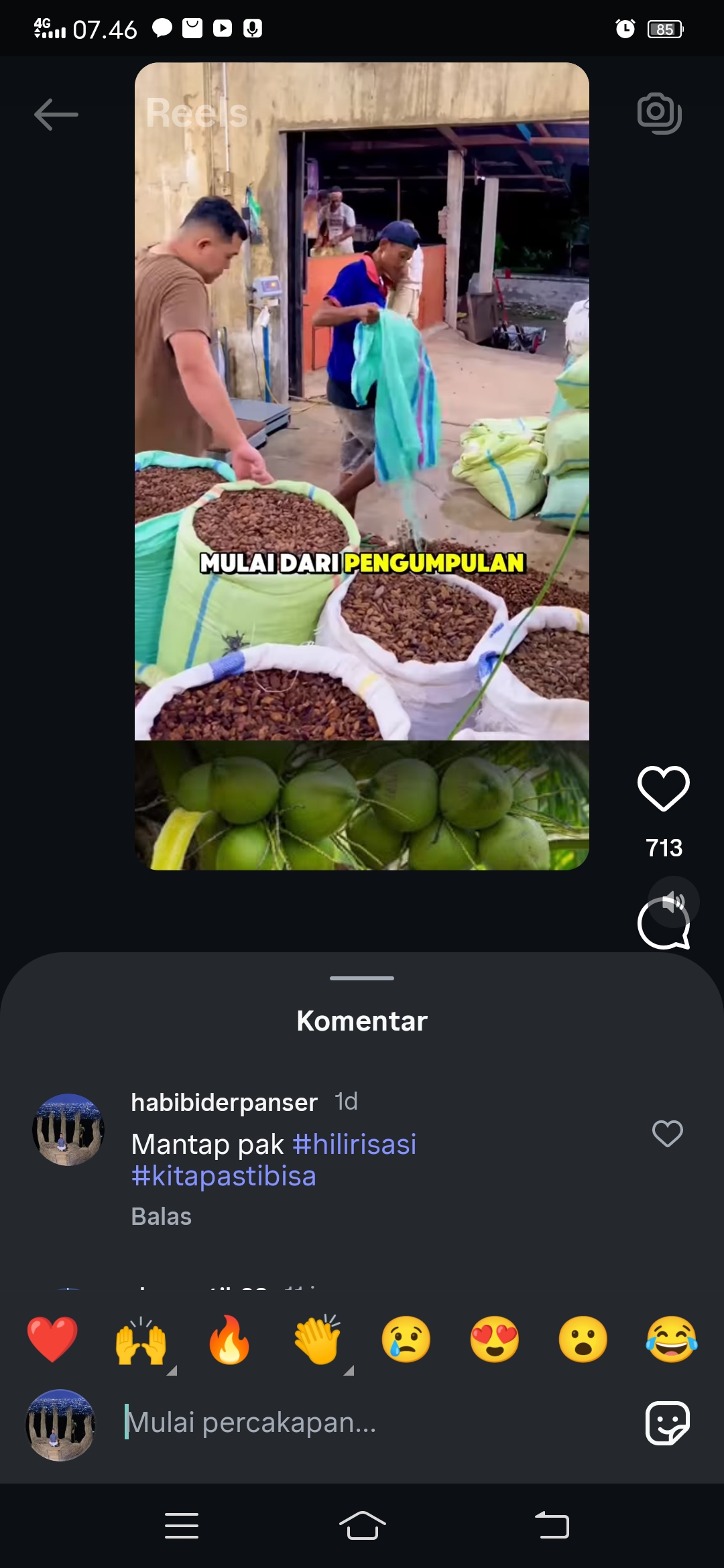Image resolution: width=724 pixels, height=1568 pixels.
Task: Send the surprised face emoji reaction
Action: click(583, 1340)
